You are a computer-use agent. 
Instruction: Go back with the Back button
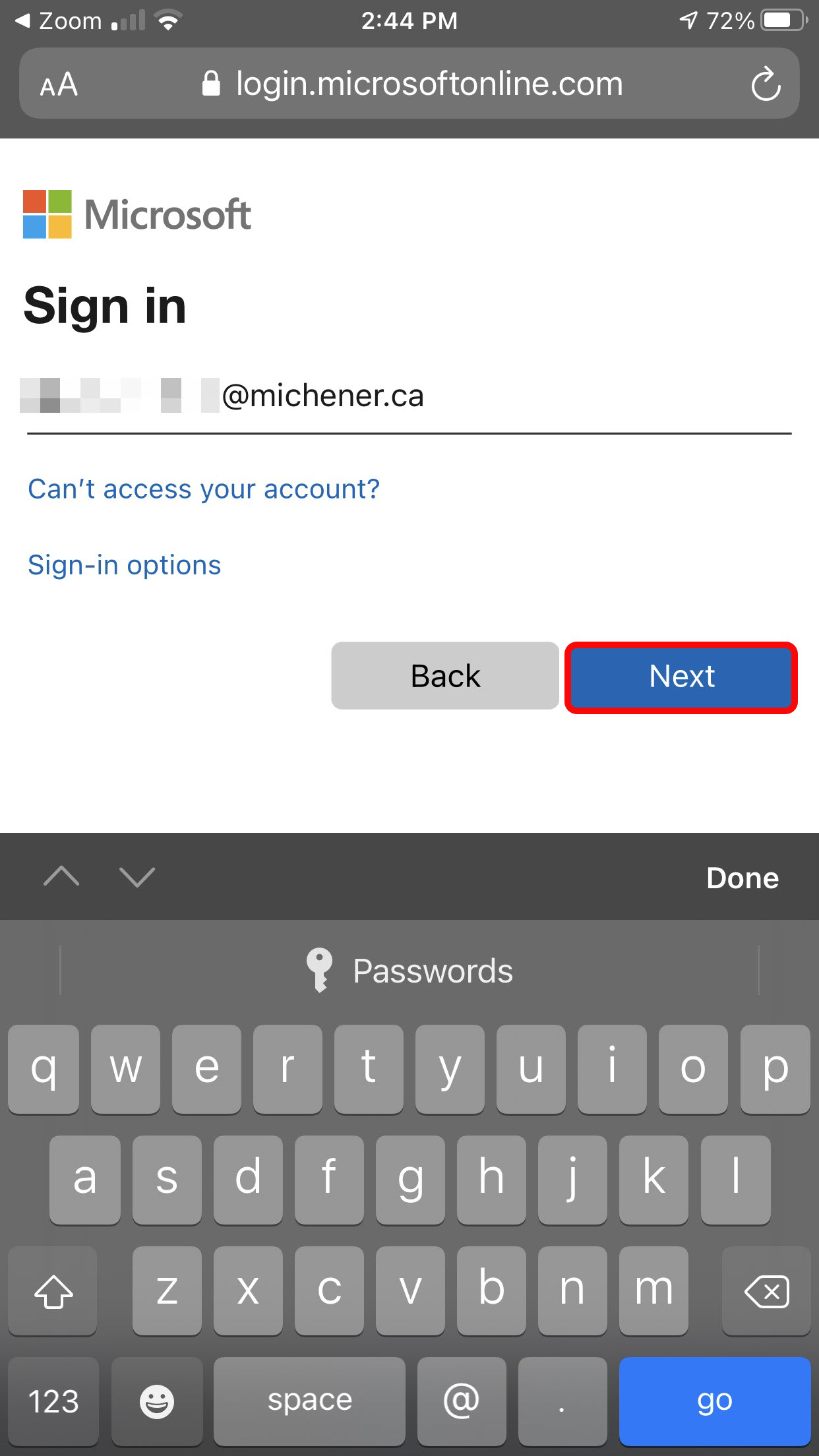coord(445,676)
